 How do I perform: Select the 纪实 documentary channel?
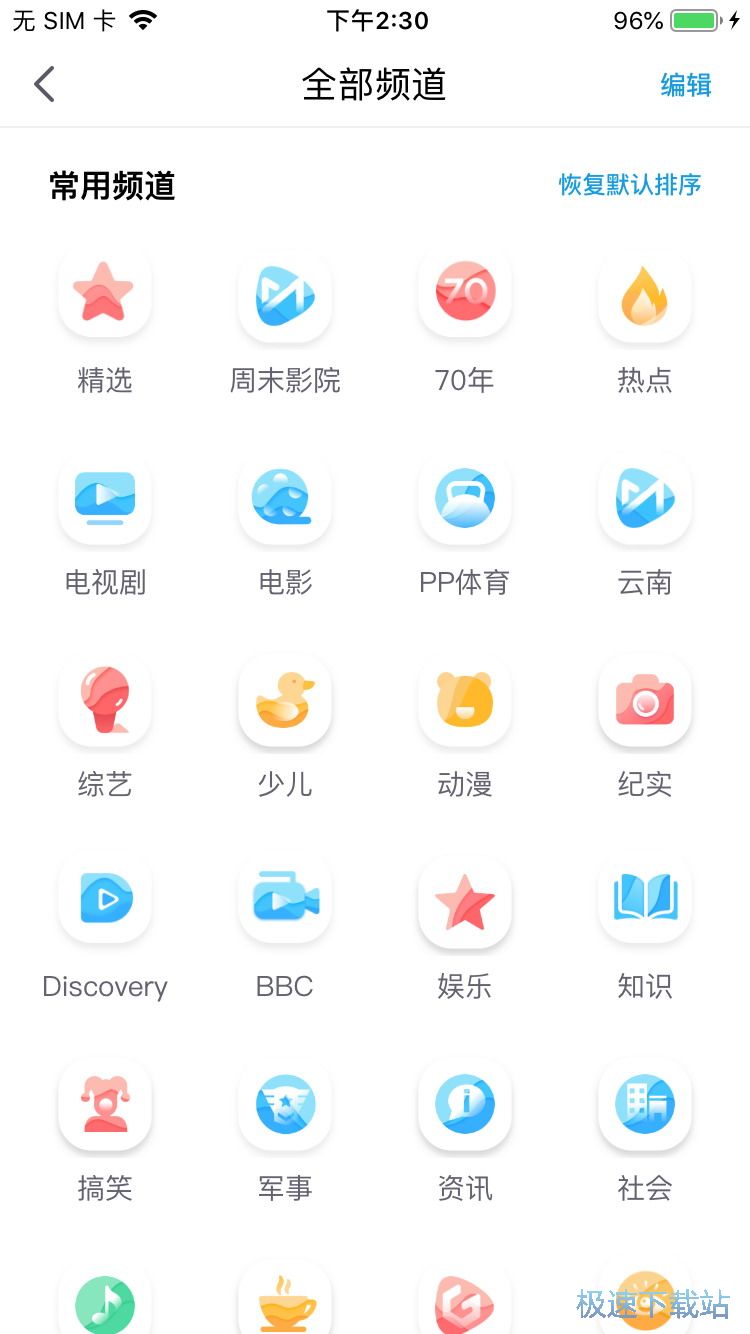pos(645,702)
